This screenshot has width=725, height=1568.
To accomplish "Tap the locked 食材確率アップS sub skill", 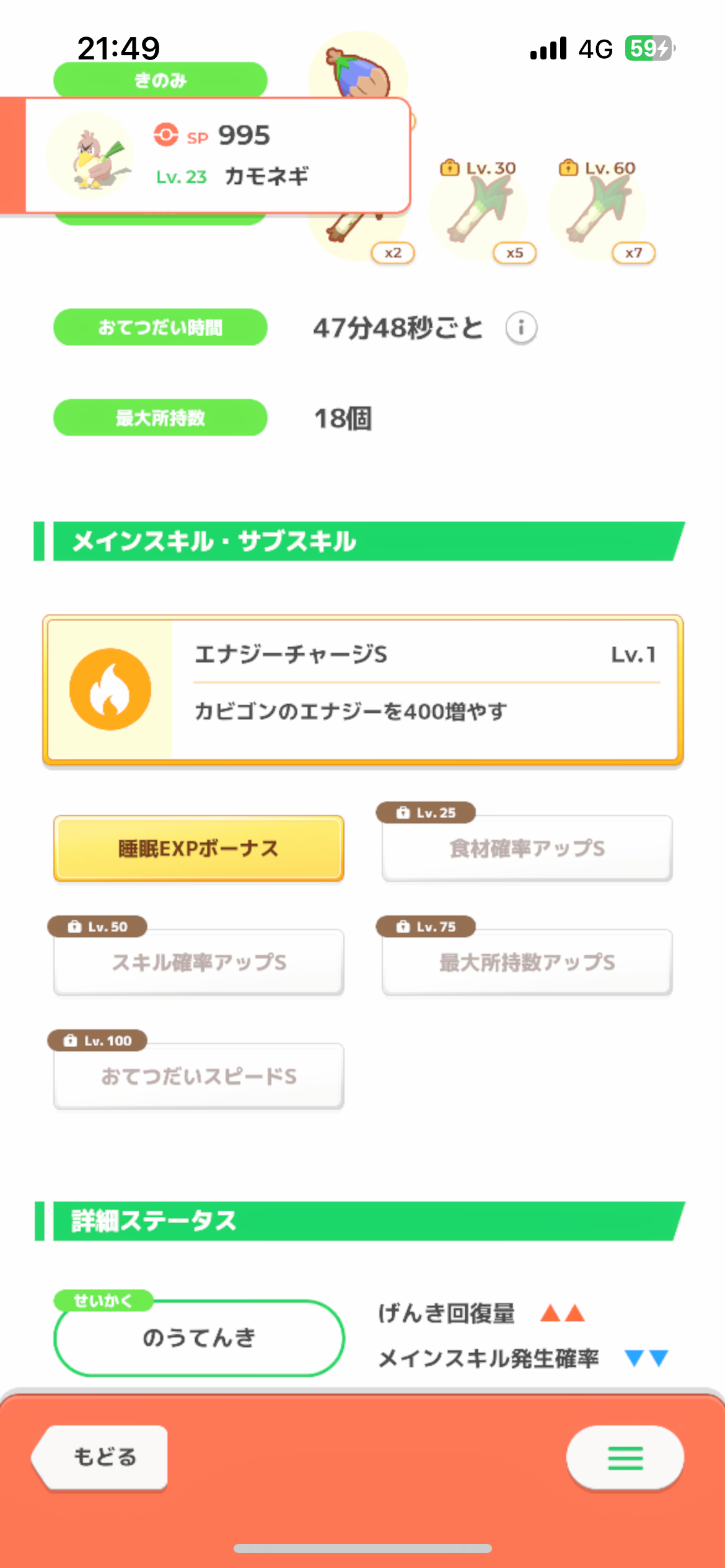I will click(x=527, y=848).
